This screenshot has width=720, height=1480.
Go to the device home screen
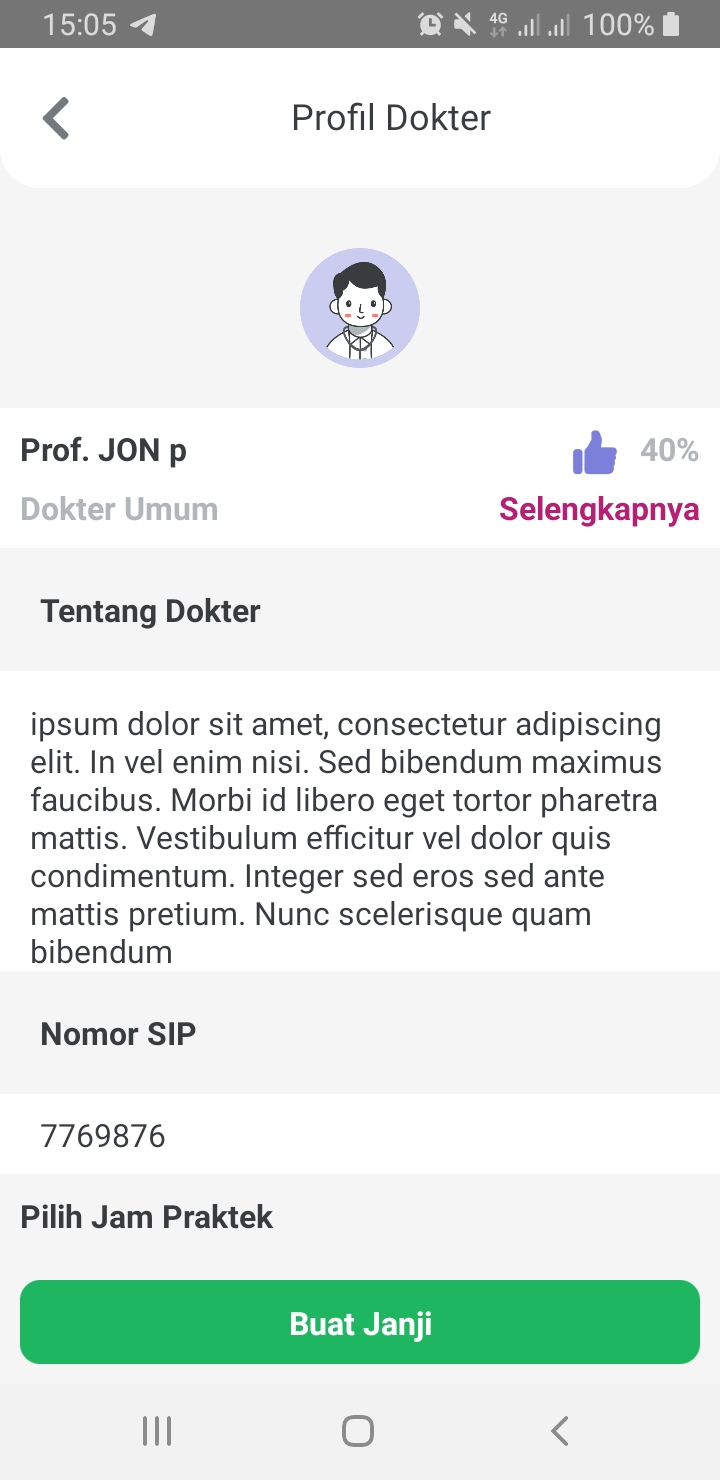pos(358,1431)
